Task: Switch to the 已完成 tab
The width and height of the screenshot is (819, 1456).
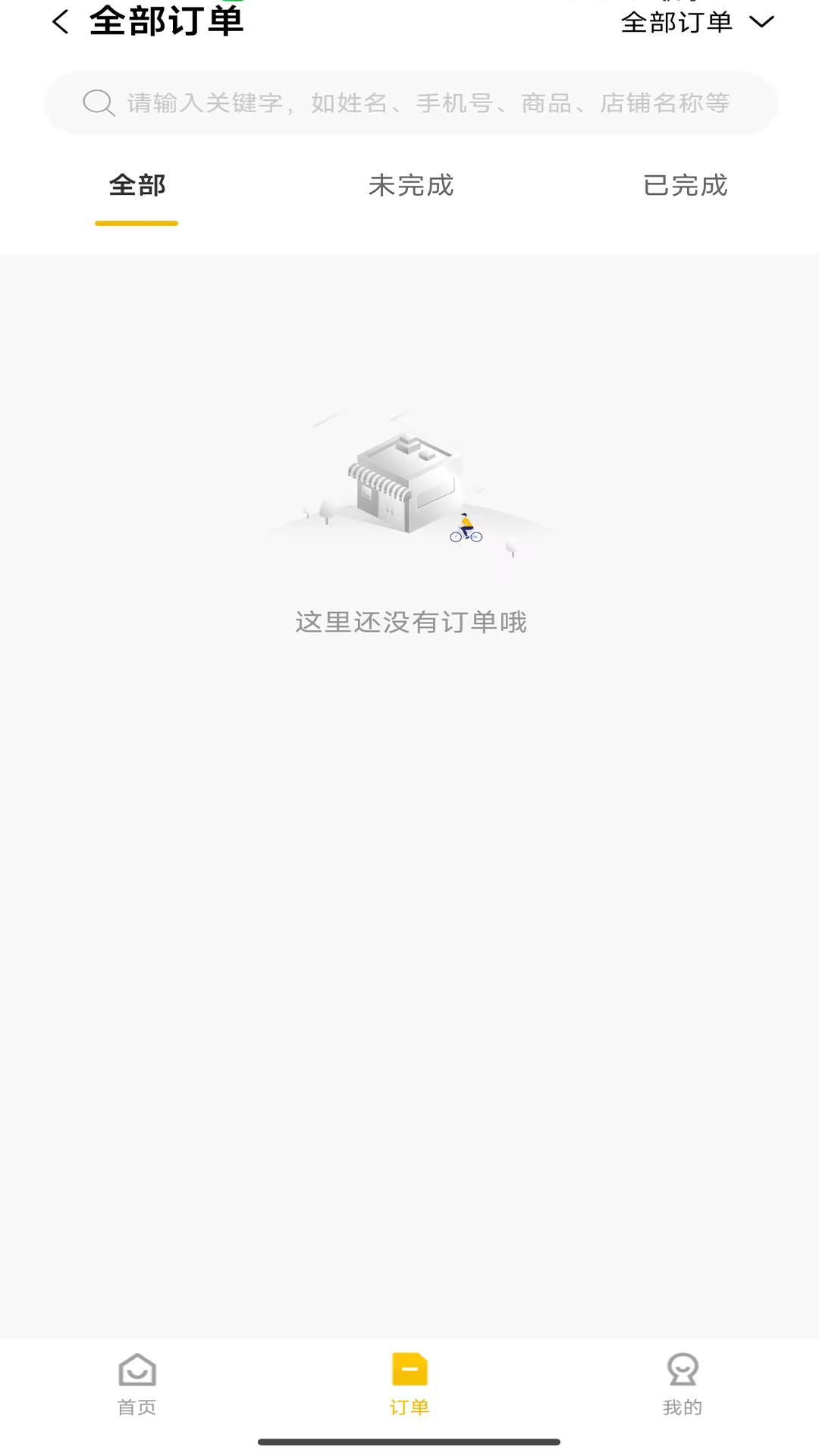Action: (685, 186)
